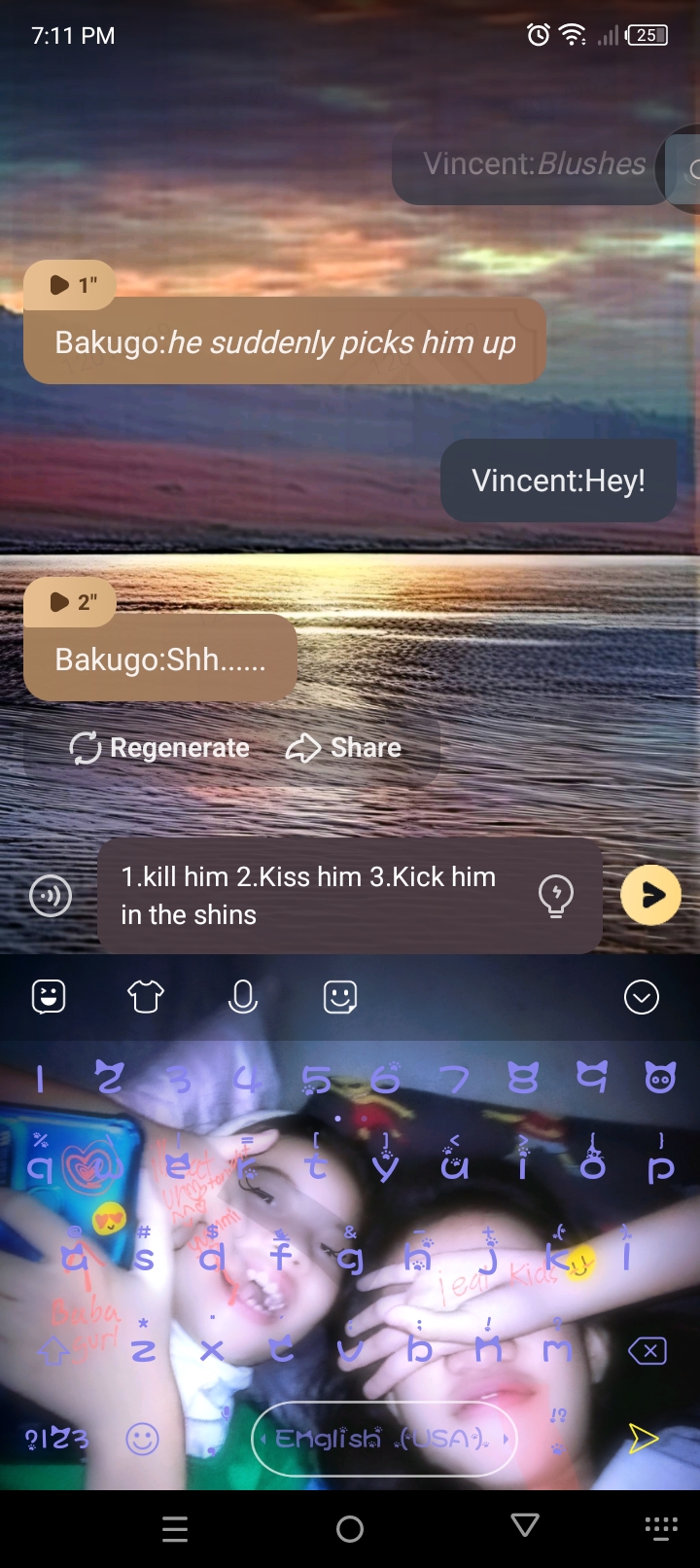
Task: Start keyboard voice typing with the microphone
Action: [x=243, y=997]
